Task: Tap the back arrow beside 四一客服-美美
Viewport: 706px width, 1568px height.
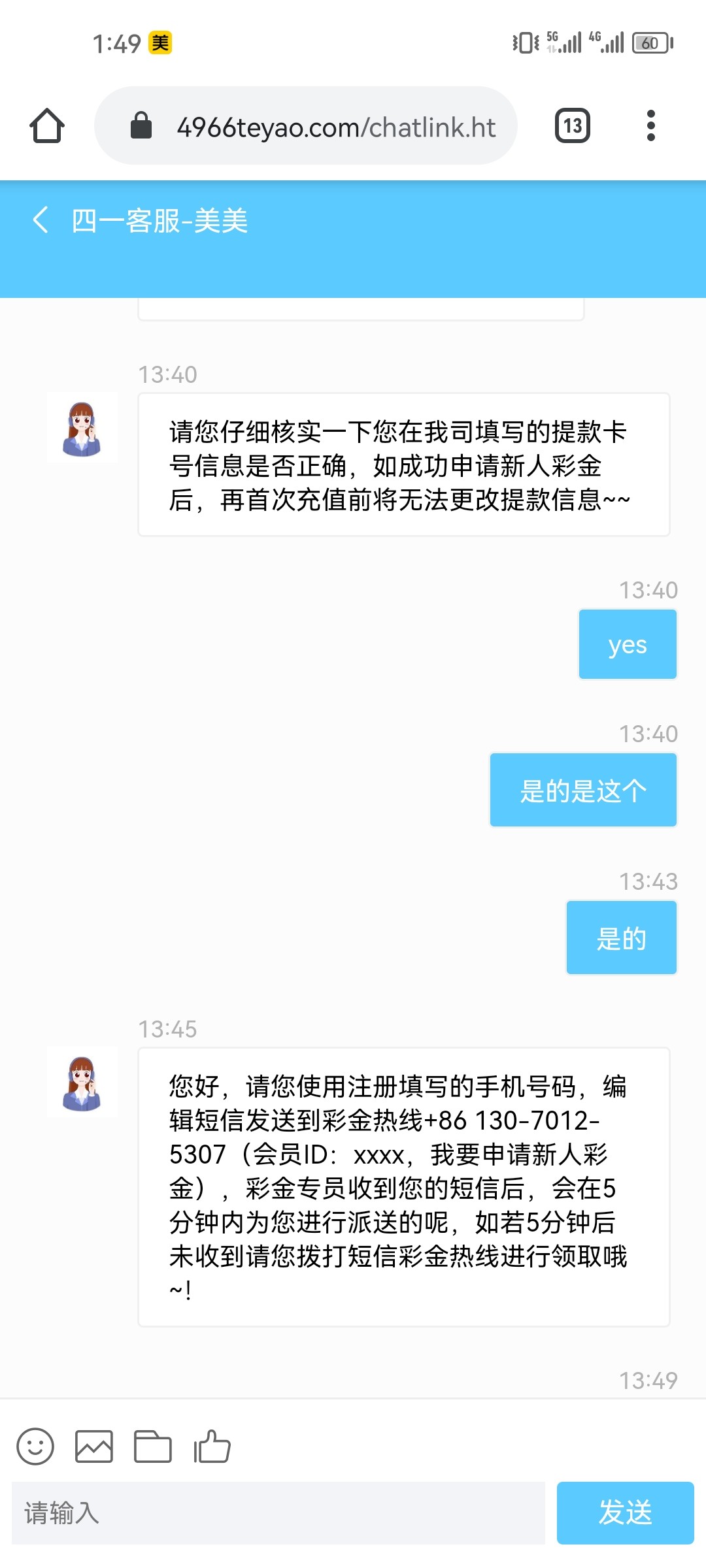Action: point(41,220)
